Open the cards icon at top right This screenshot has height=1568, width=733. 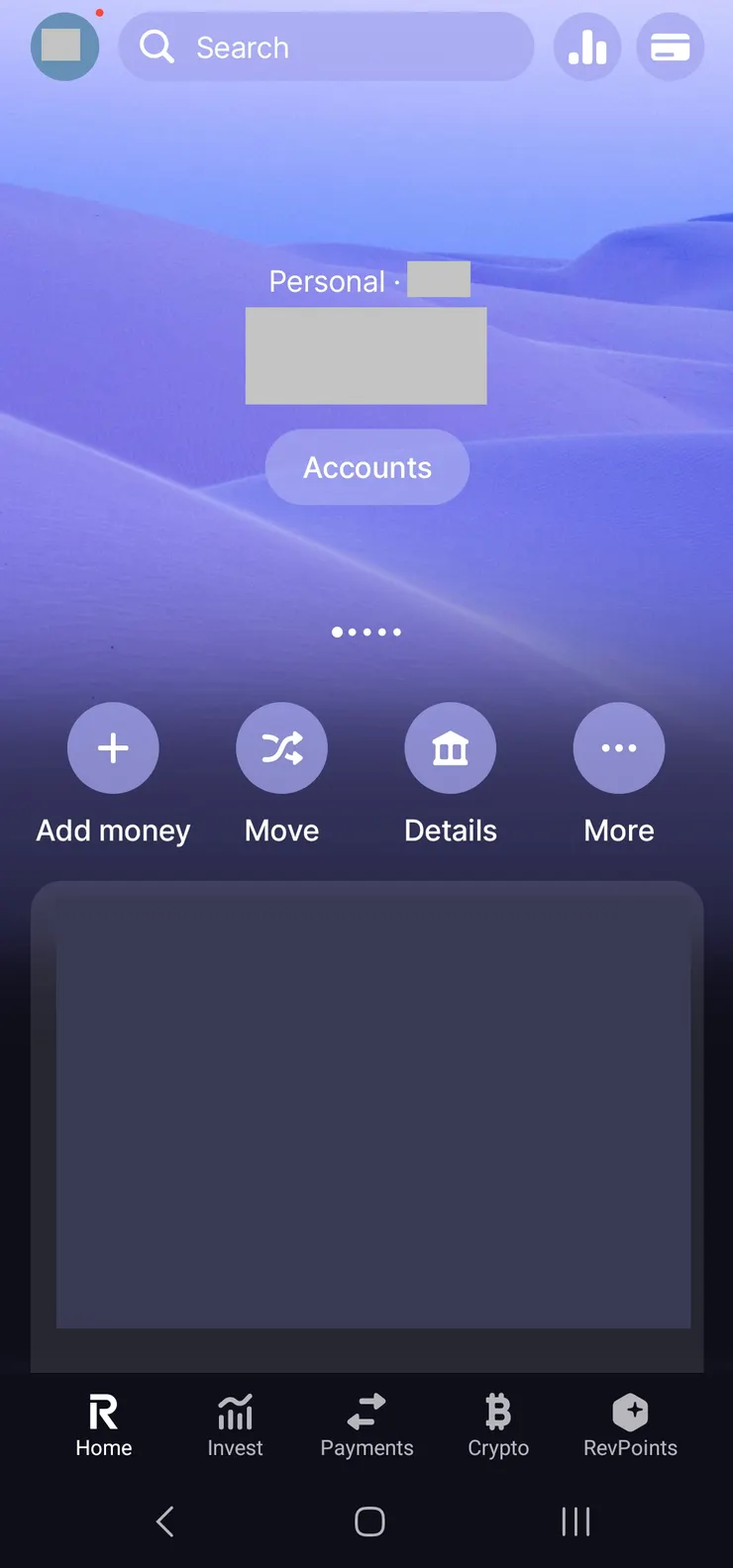coord(671,47)
